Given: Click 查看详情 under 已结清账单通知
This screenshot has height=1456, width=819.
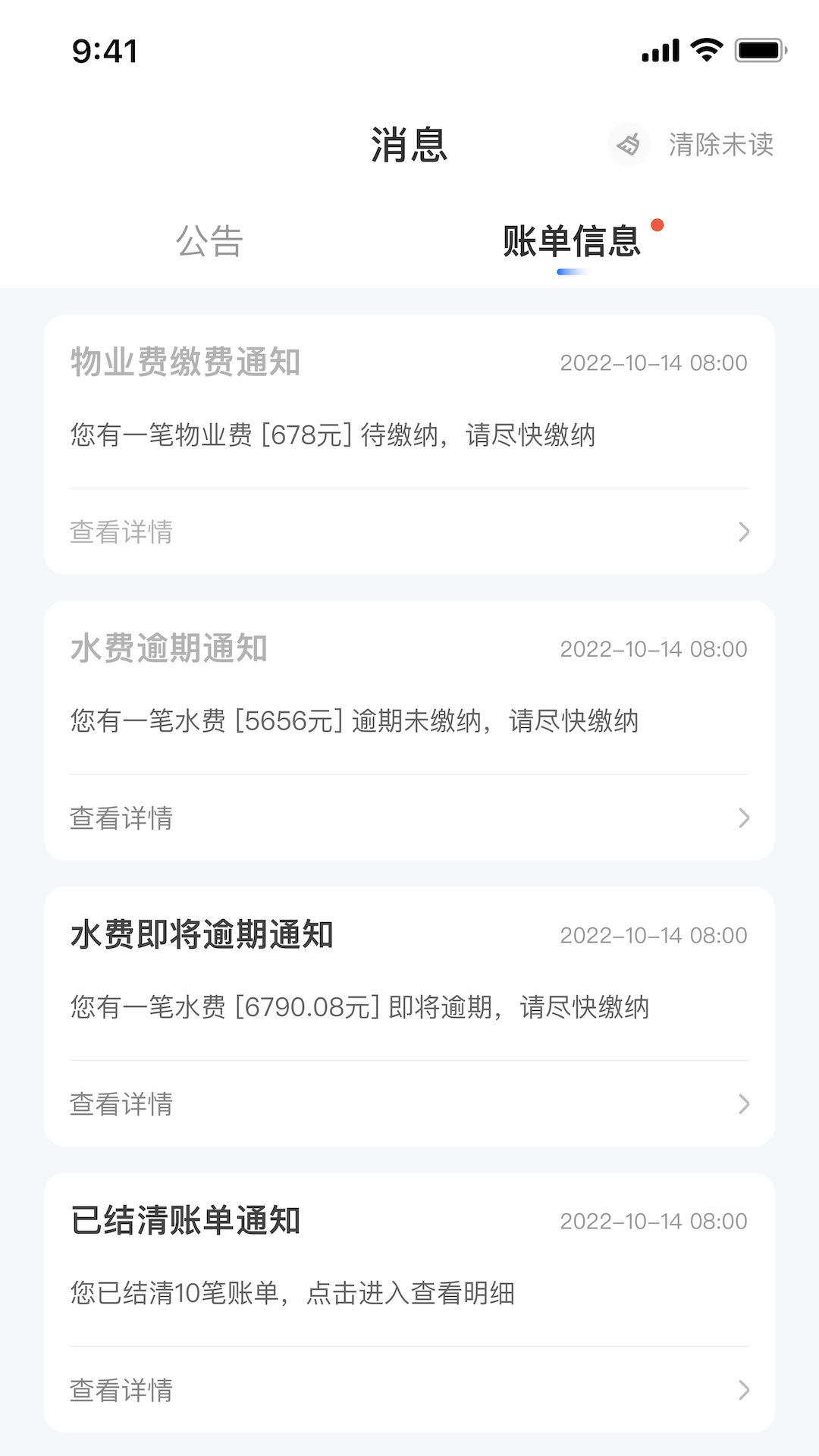Looking at the screenshot, I should click(121, 1390).
